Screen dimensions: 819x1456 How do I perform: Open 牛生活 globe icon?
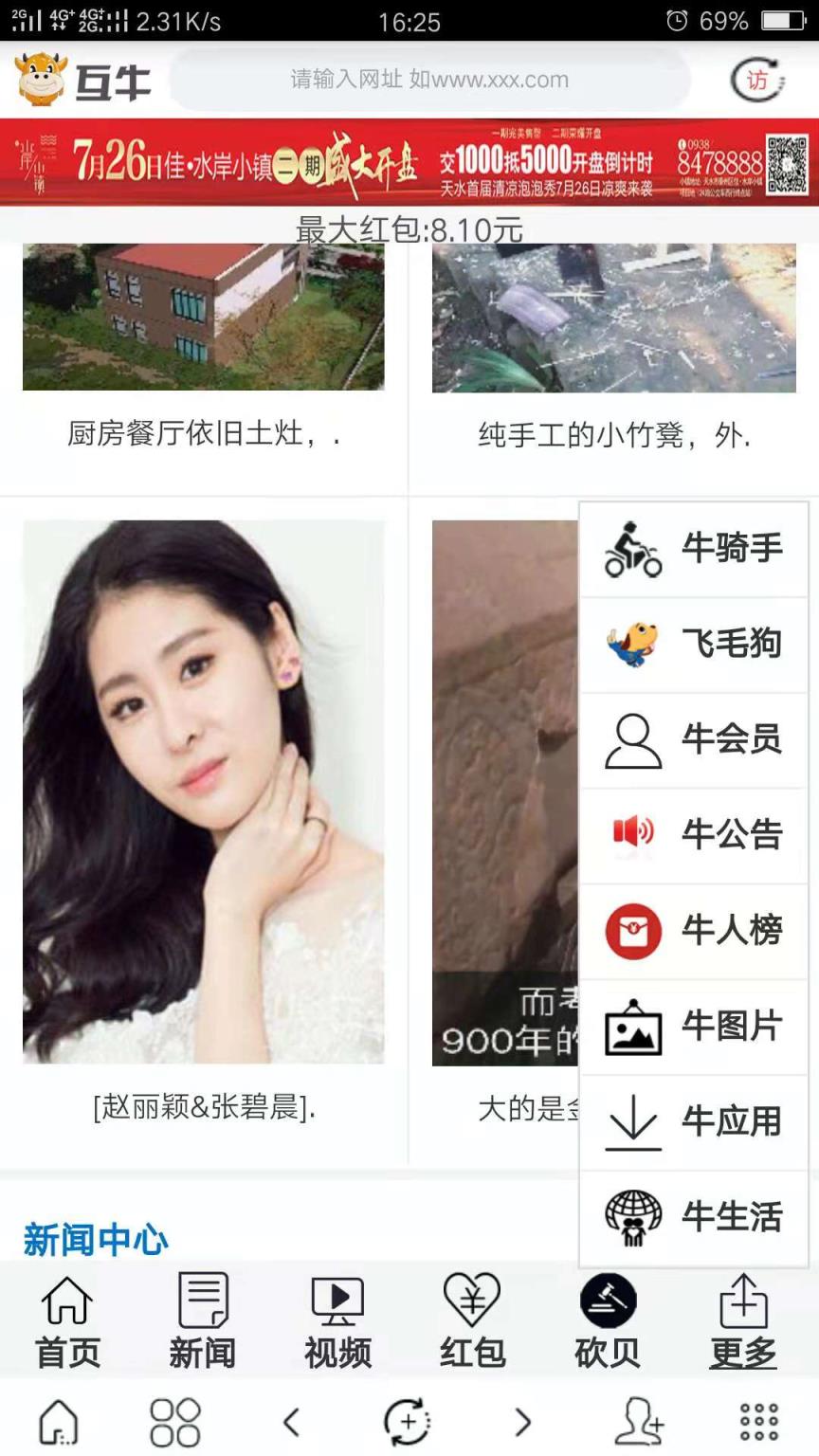[x=632, y=1219]
